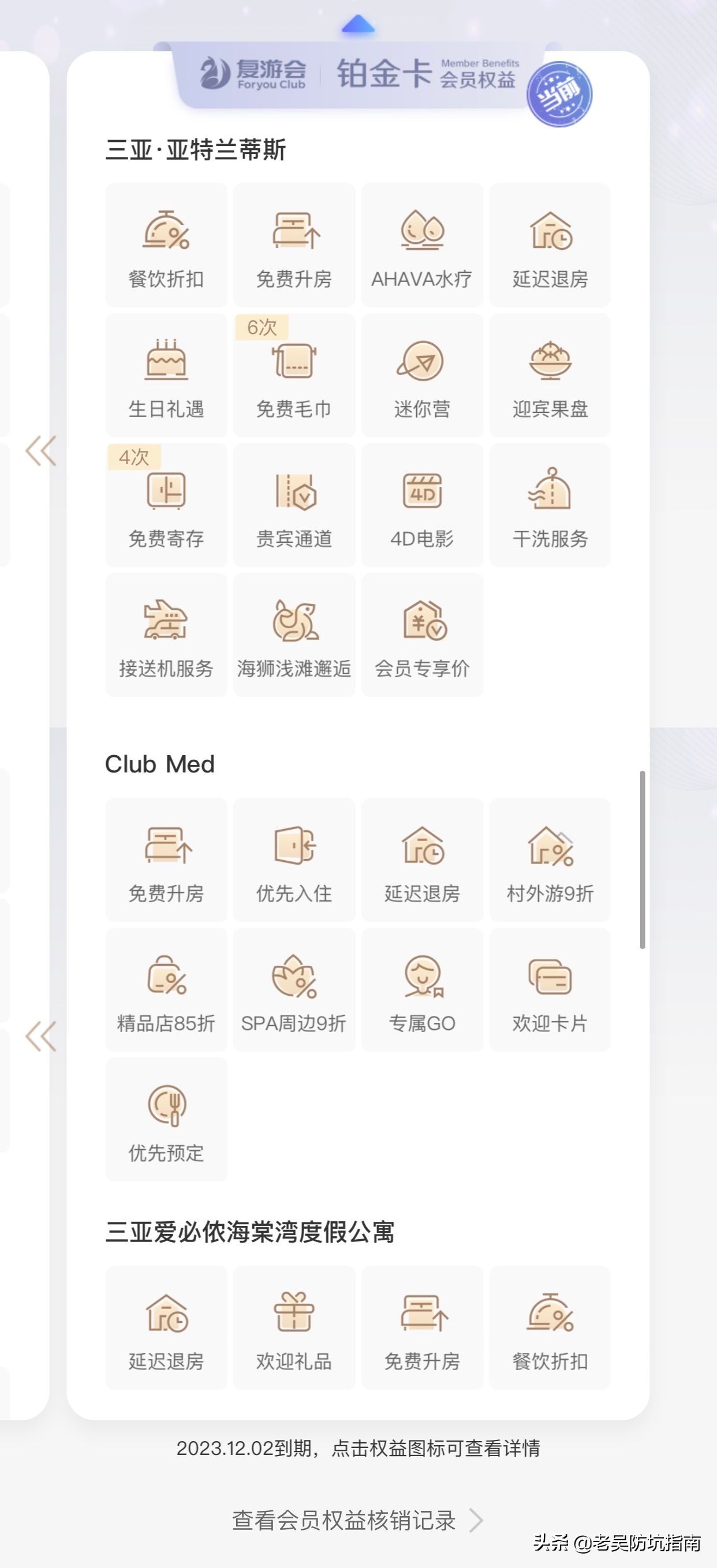Open SPA周边9折 discount benefit
Viewport: 717px width, 1568px height.
click(294, 989)
